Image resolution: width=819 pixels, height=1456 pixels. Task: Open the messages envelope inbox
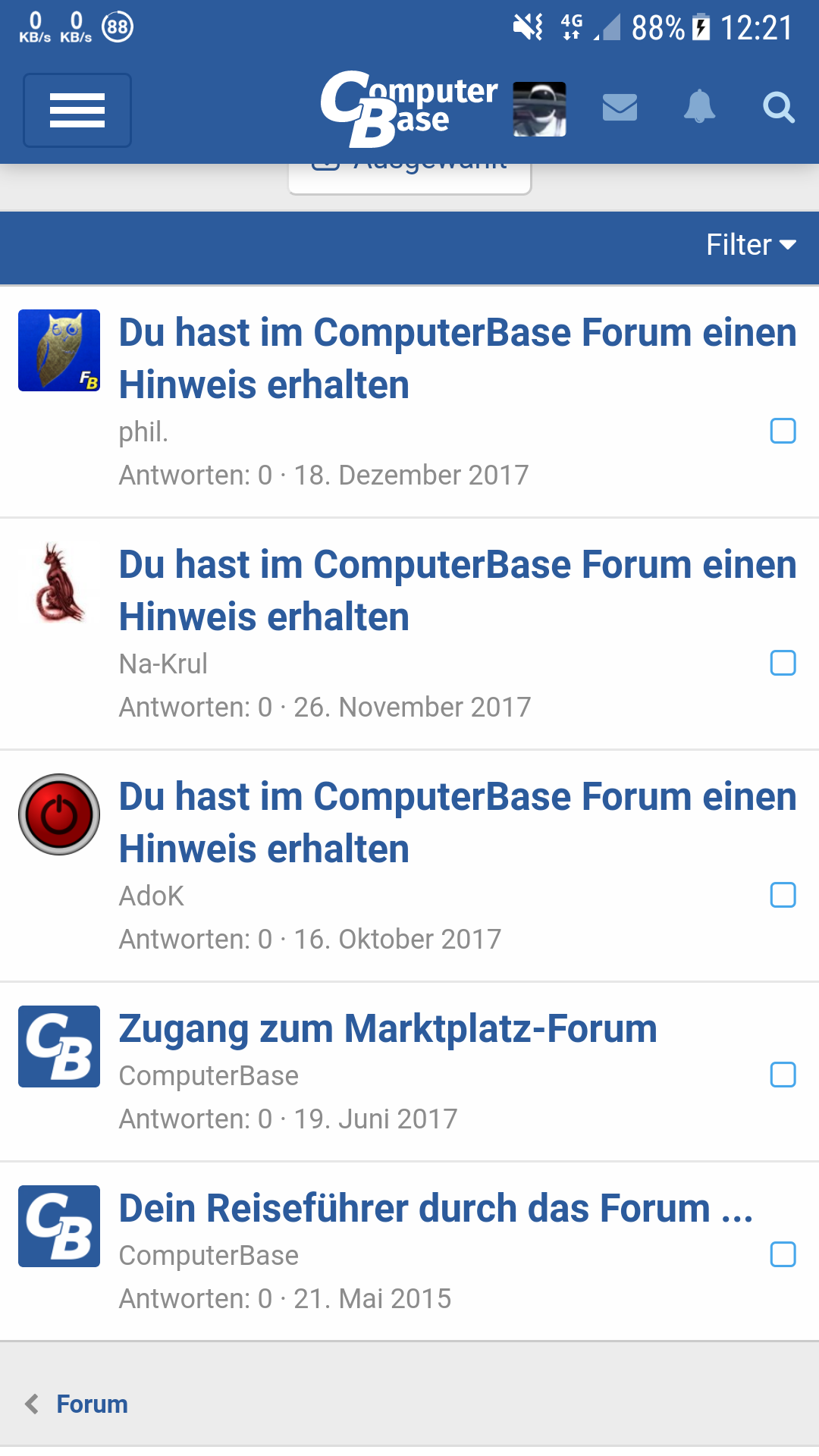pos(620,108)
